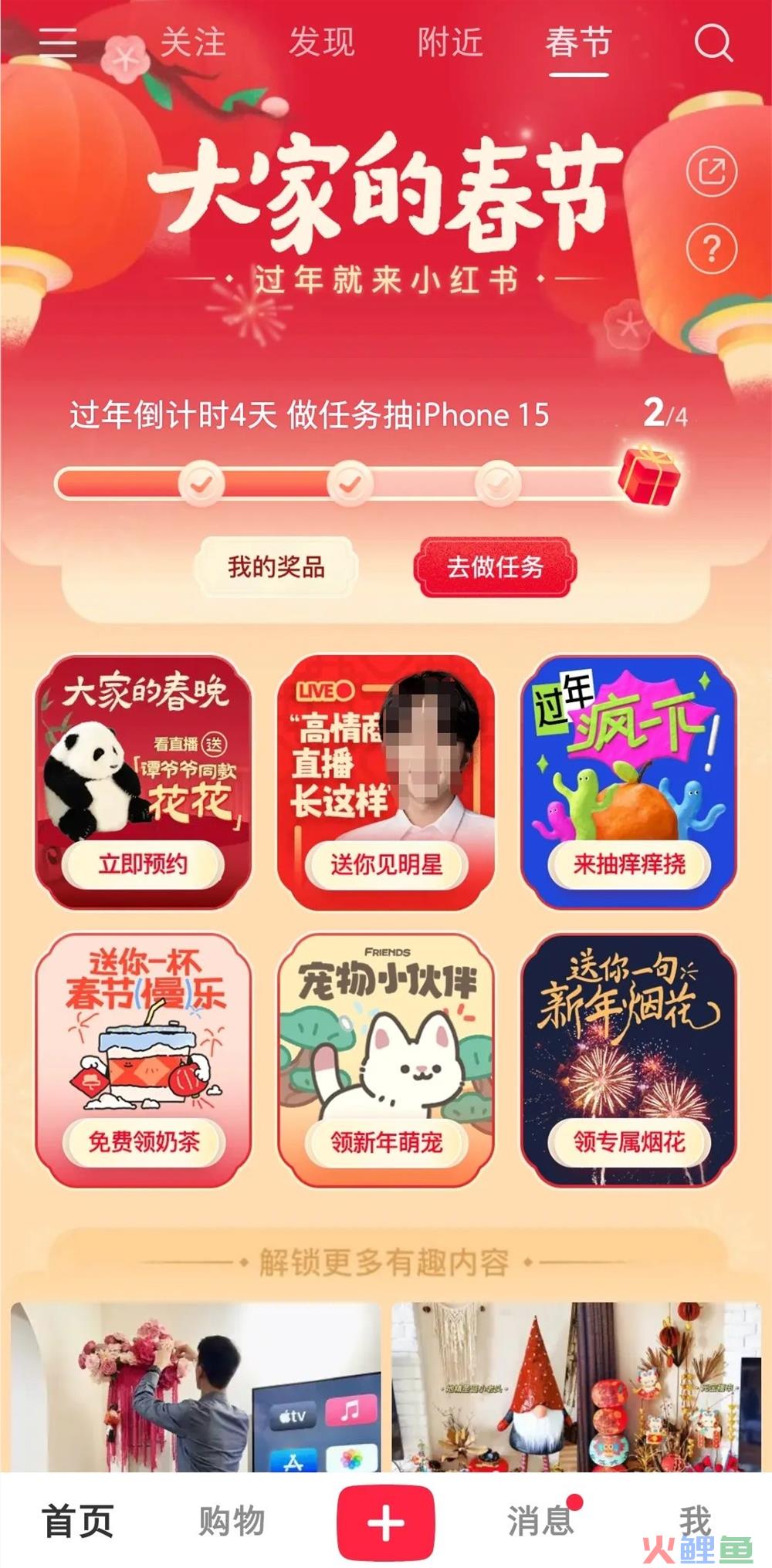Open the 送你见明星 live card

386,863
